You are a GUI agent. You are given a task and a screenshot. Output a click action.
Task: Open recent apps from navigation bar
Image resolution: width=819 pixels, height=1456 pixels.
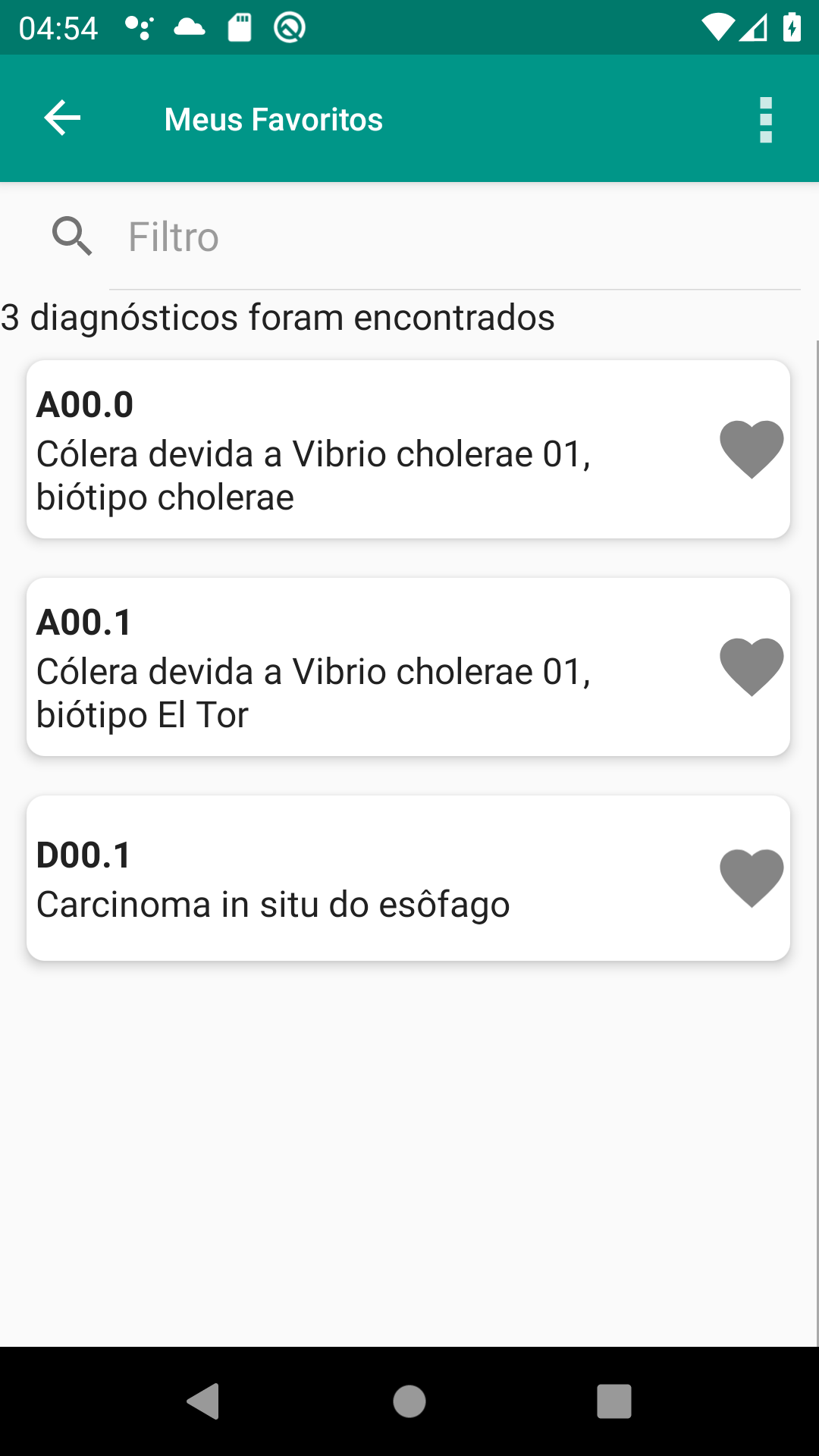pyautogui.click(x=614, y=1401)
